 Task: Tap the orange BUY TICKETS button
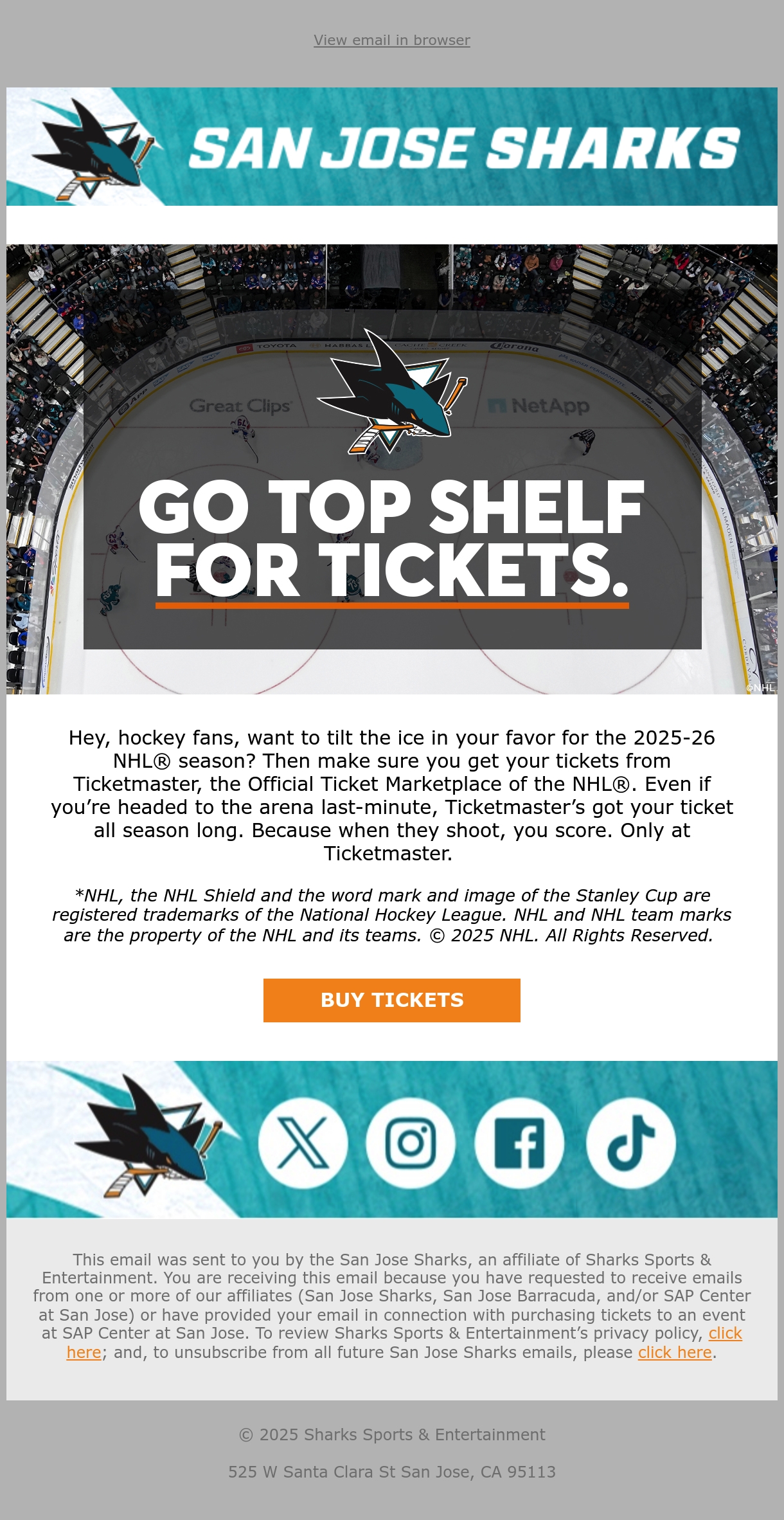(x=392, y=1000)
